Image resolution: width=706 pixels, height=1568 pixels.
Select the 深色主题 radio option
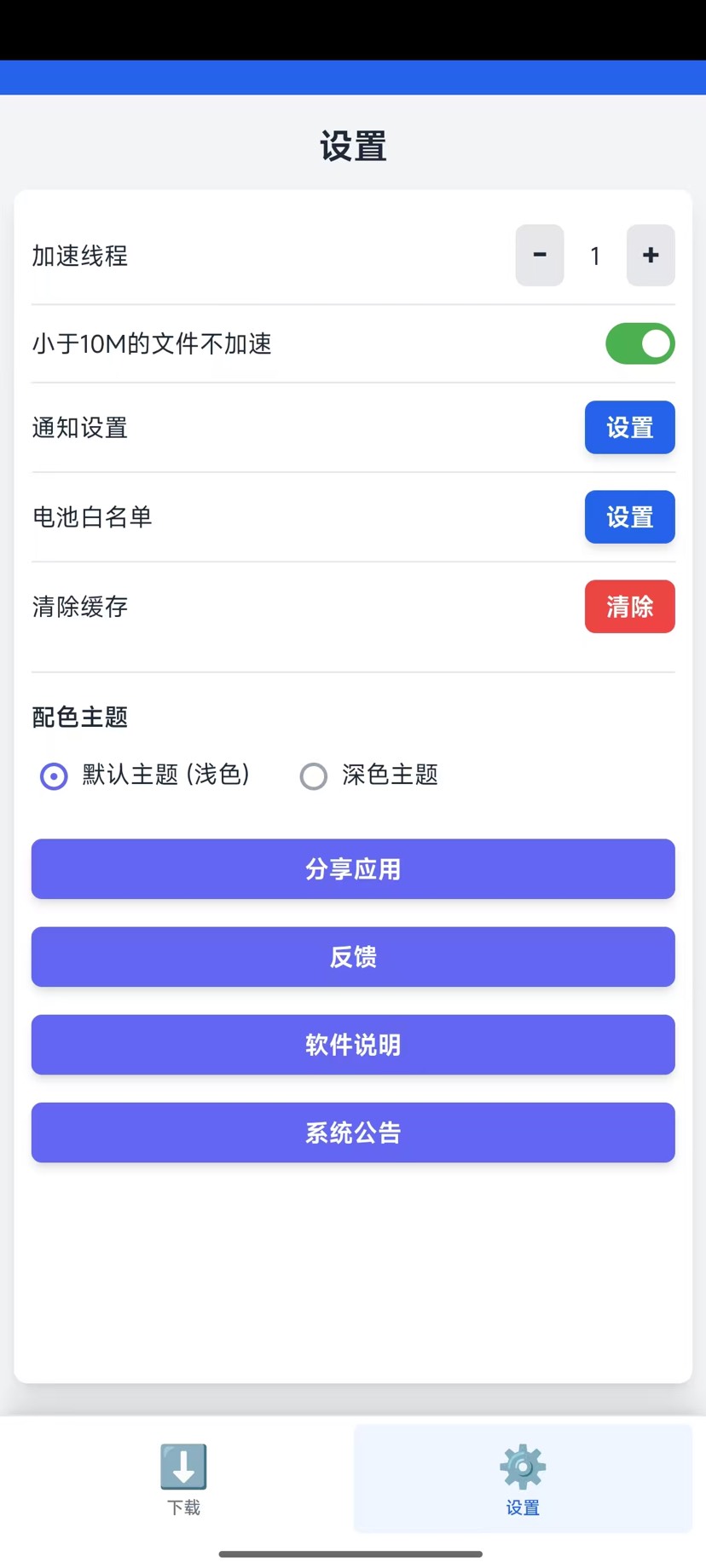pos(314,776)
